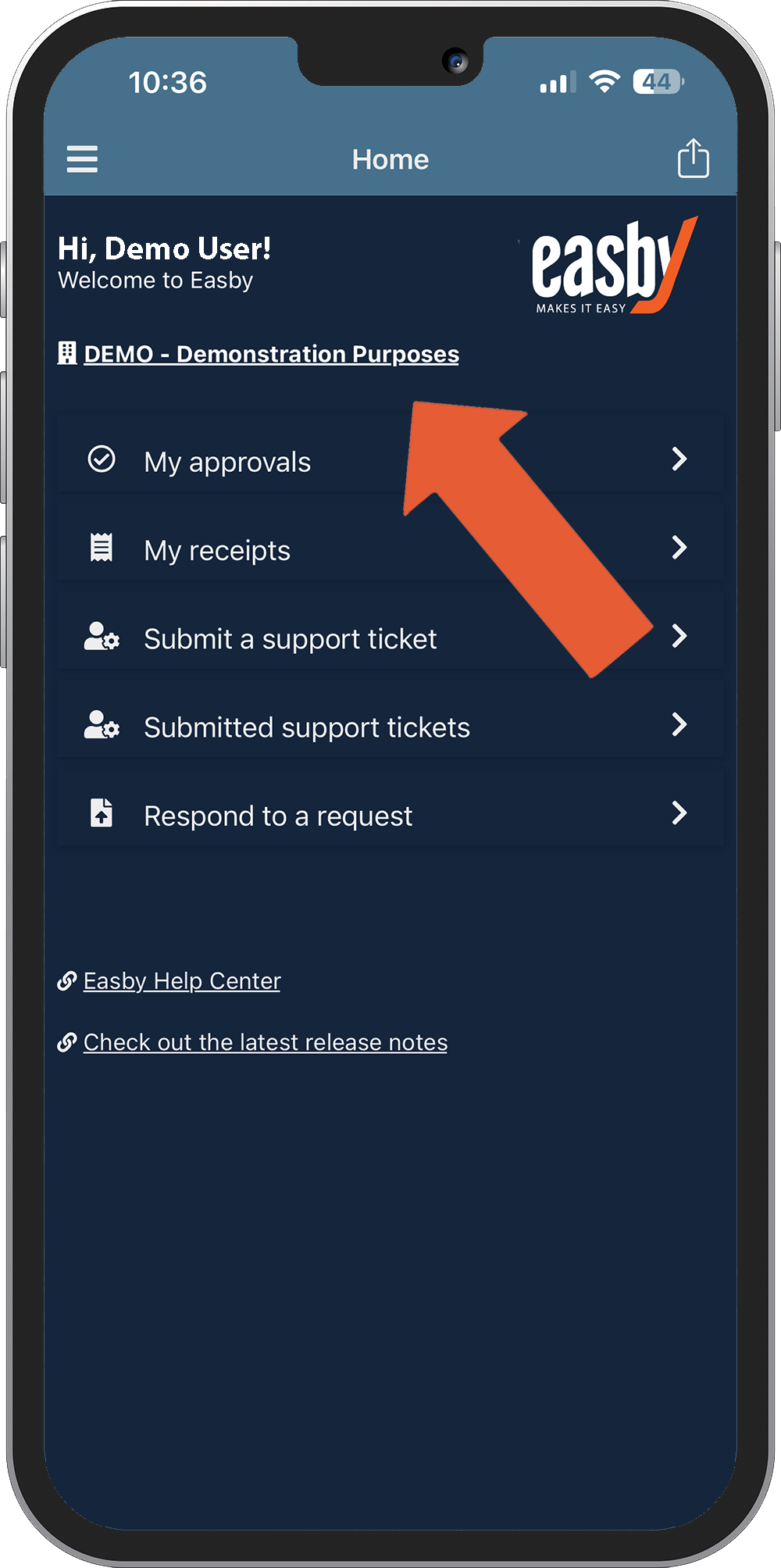Viewport: 781px width, 1568px height.
Task: Go to My receipts
Action: [x=390, y=548]
